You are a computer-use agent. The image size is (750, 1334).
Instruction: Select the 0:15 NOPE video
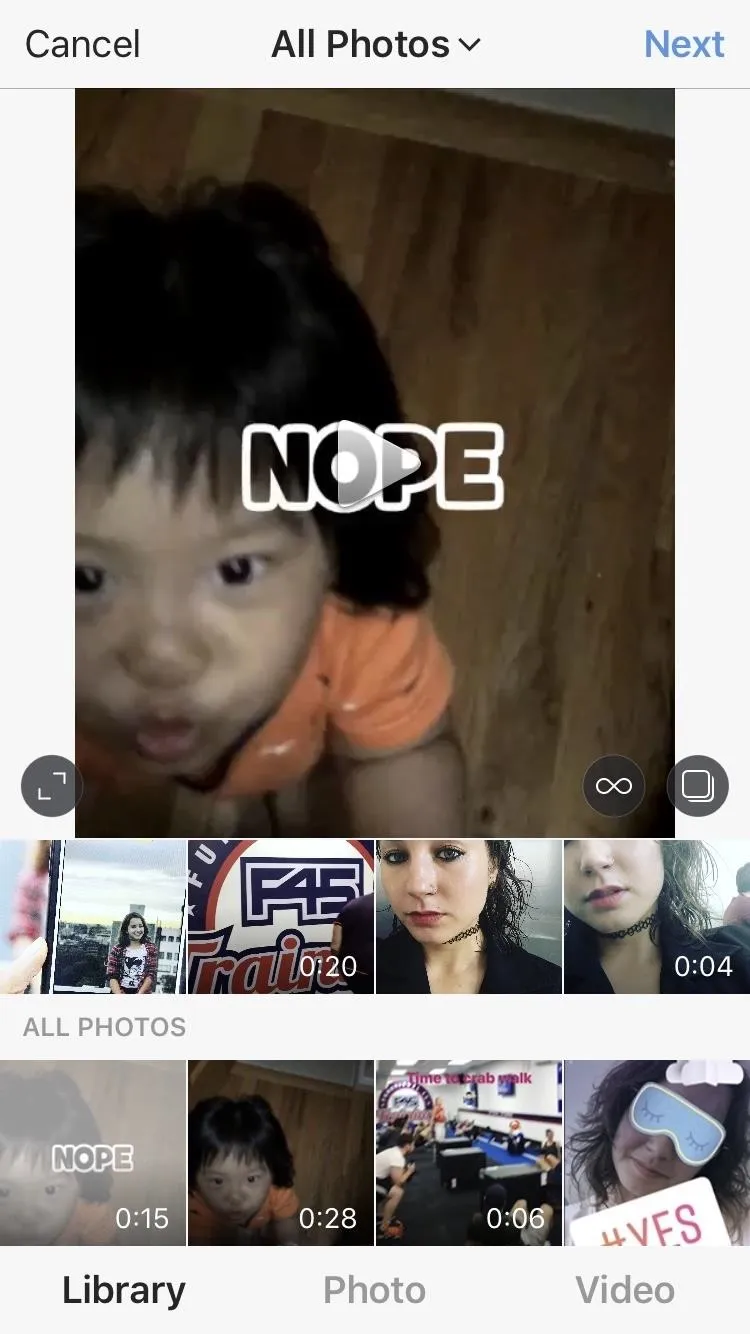tap(93, 1153)
